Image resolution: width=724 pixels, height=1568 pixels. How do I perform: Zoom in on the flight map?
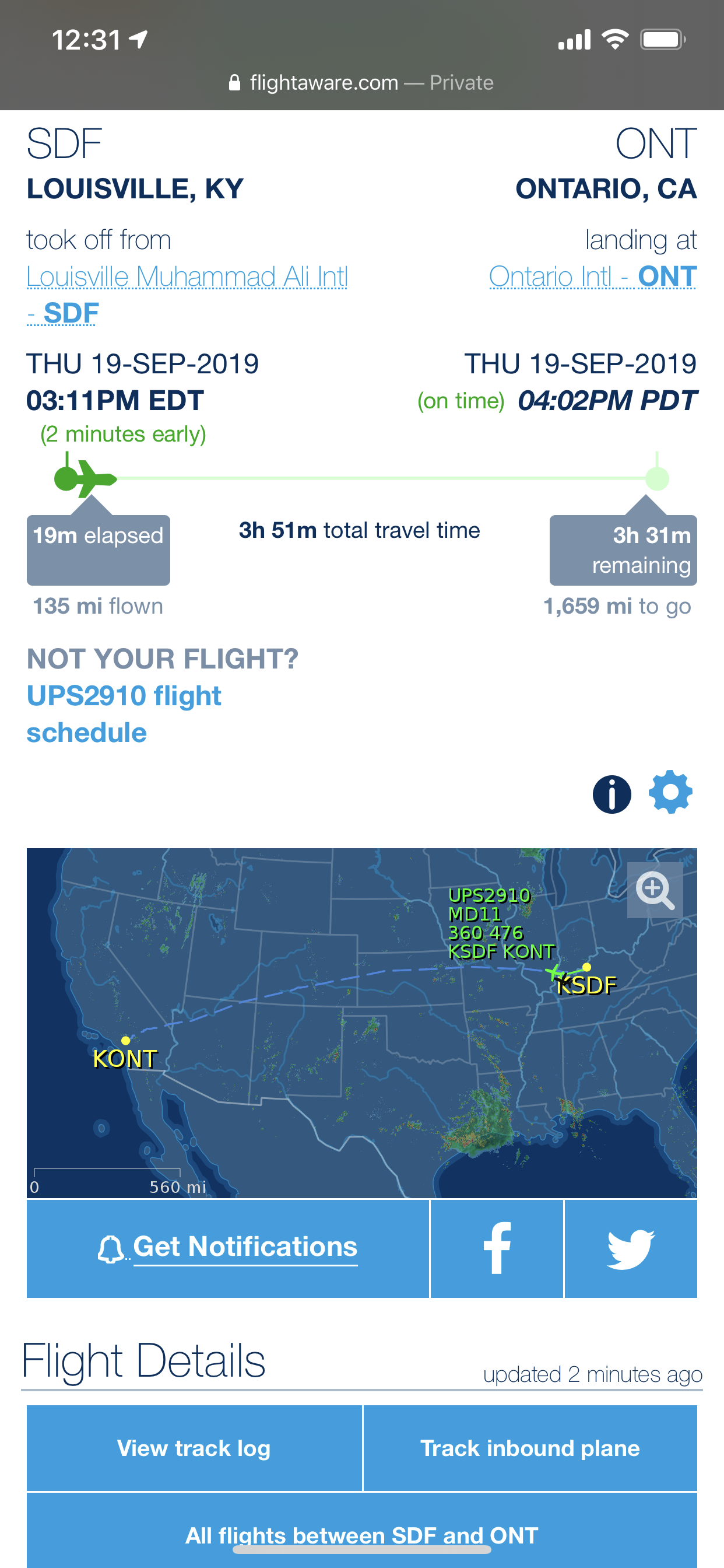pos(655,890)
